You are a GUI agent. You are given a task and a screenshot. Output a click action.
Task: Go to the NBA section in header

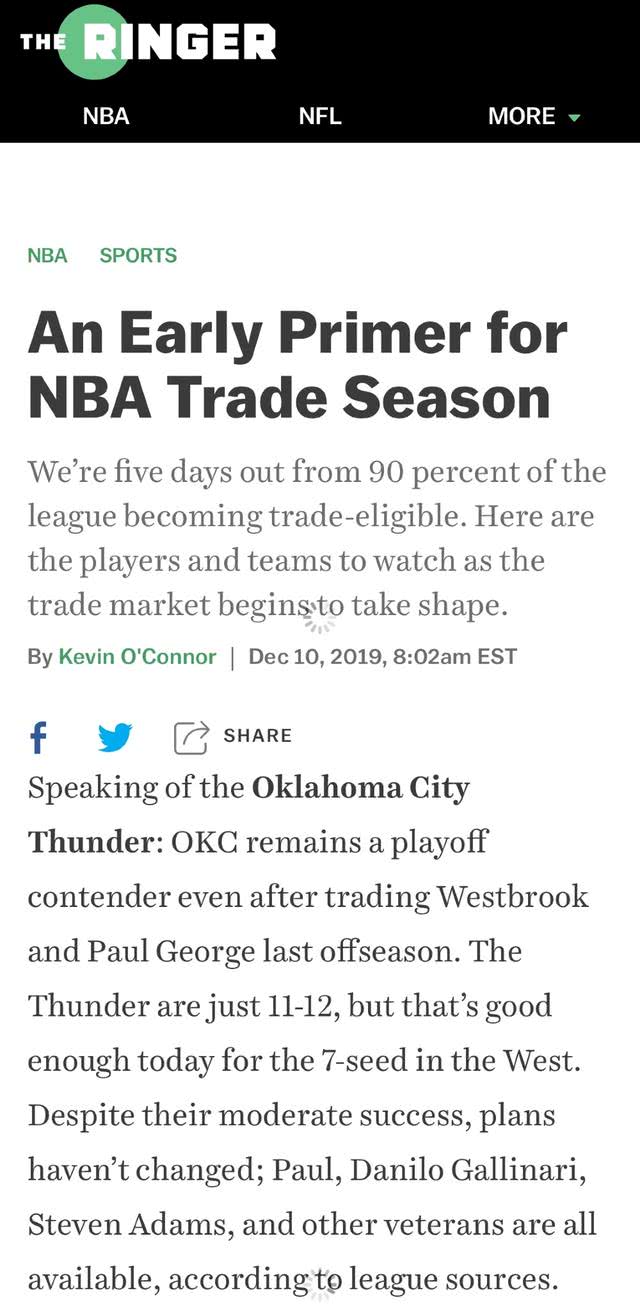[x=106, y=116]
